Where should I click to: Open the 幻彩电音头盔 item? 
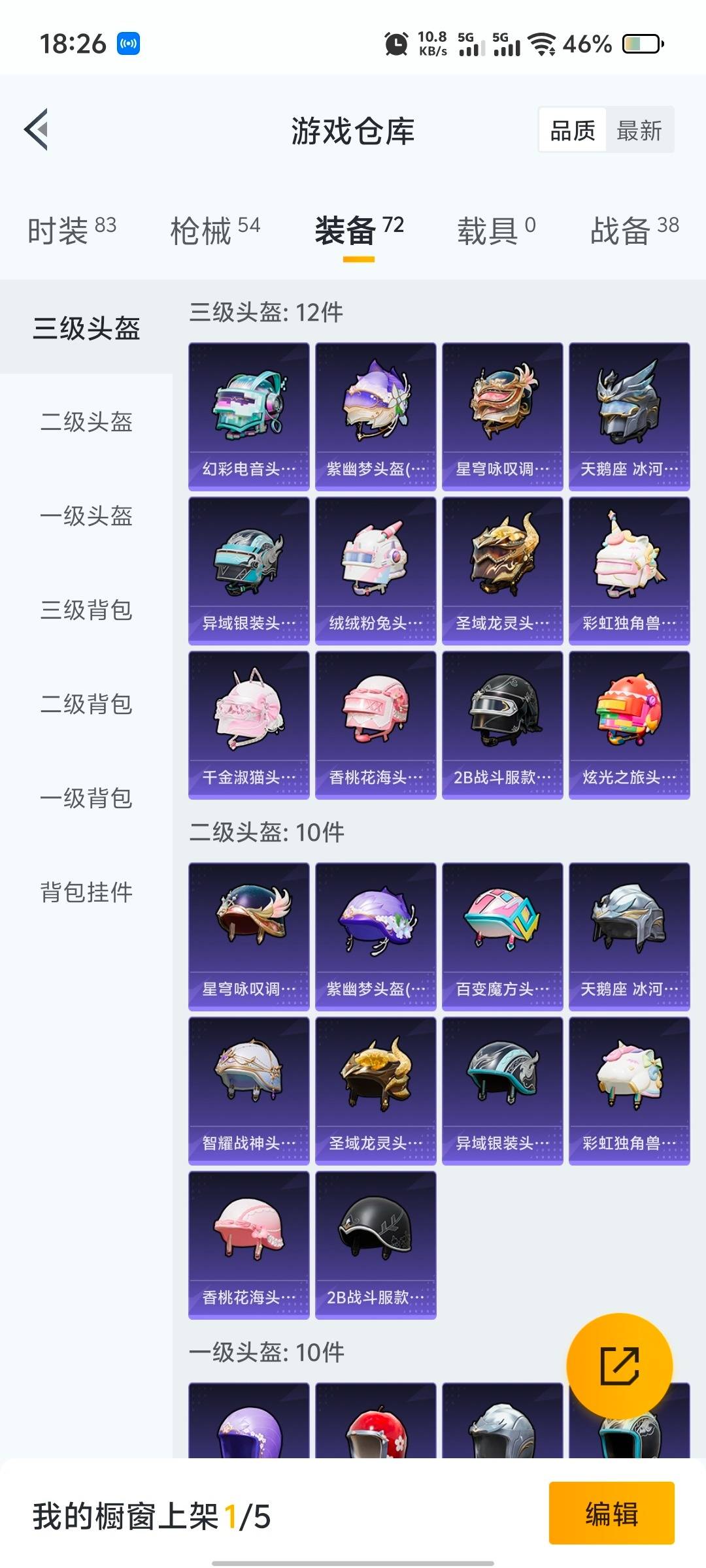click(248, 416)
